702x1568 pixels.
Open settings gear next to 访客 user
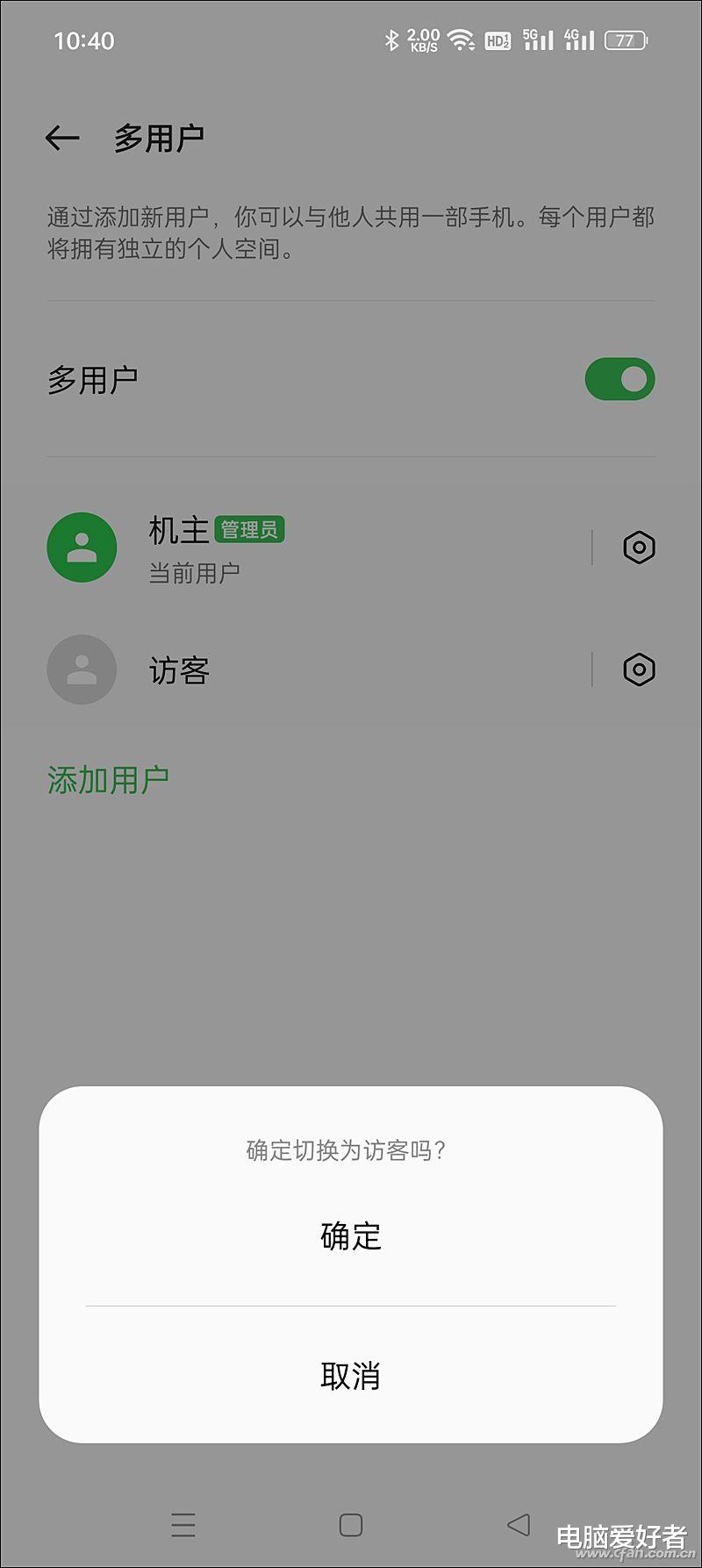tap(638, 669)
